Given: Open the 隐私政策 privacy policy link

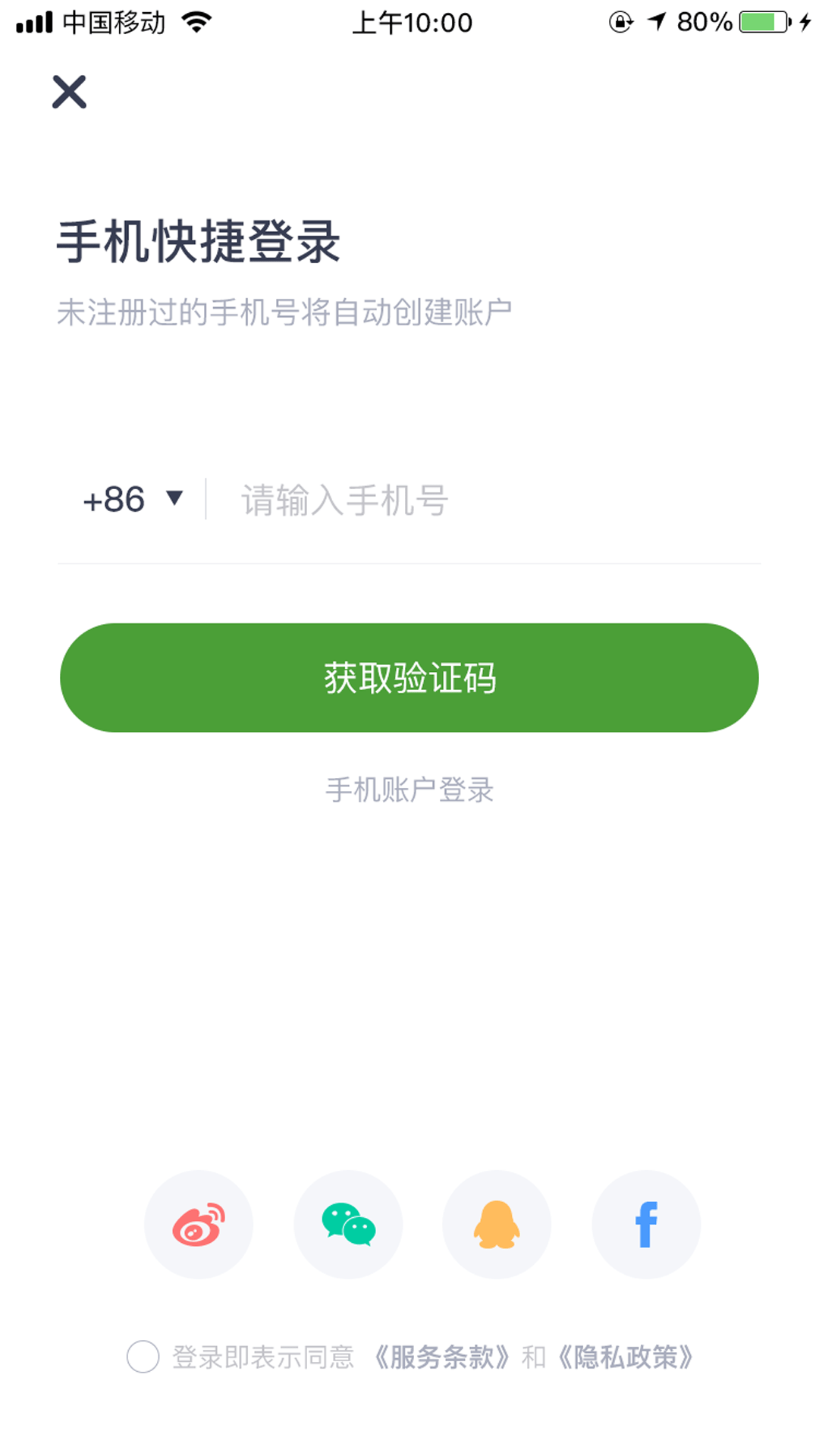Looking at the screenshot, I should click(x=626, y=1357).
